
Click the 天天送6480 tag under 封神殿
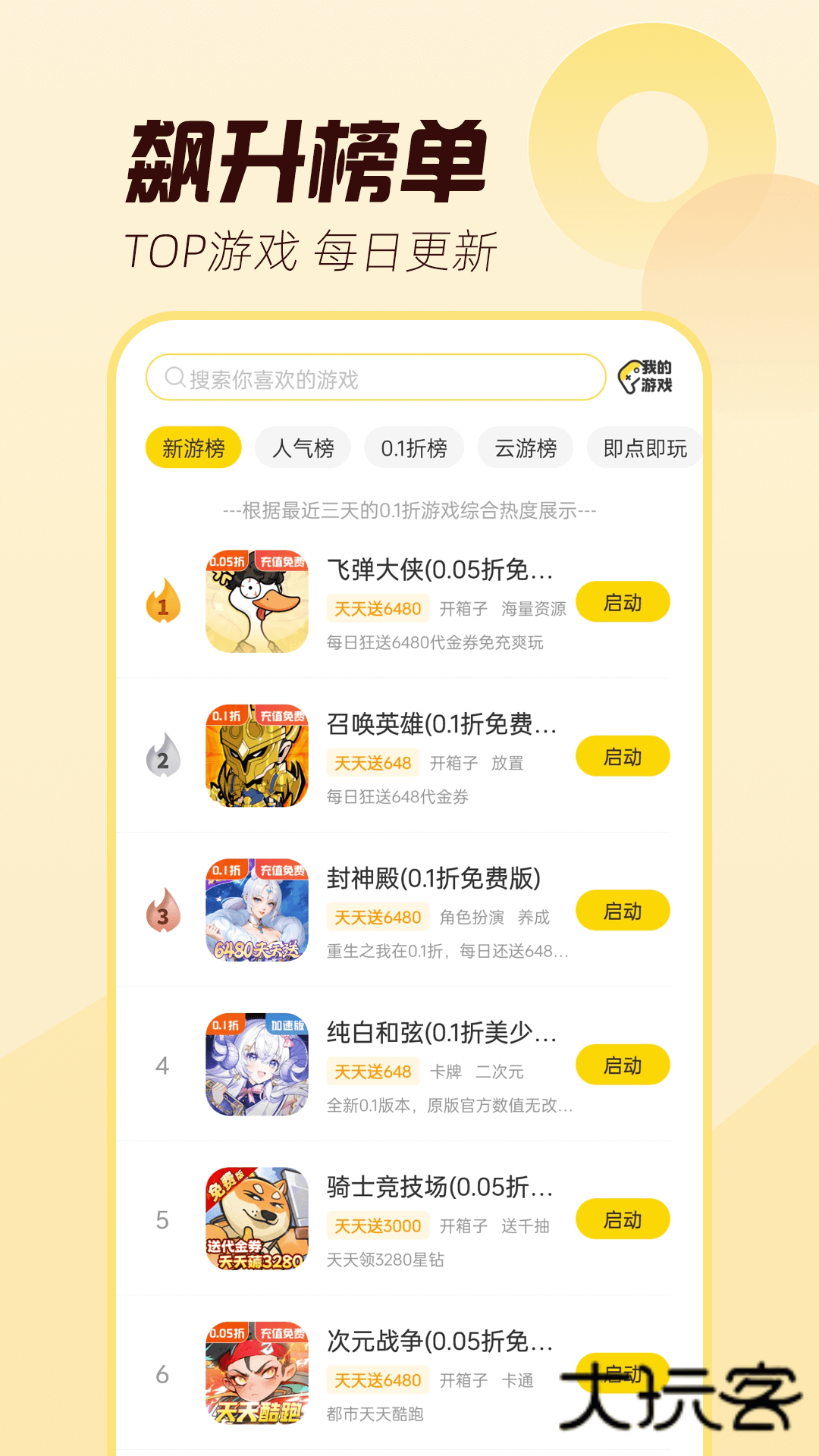[x=377, y=917]
